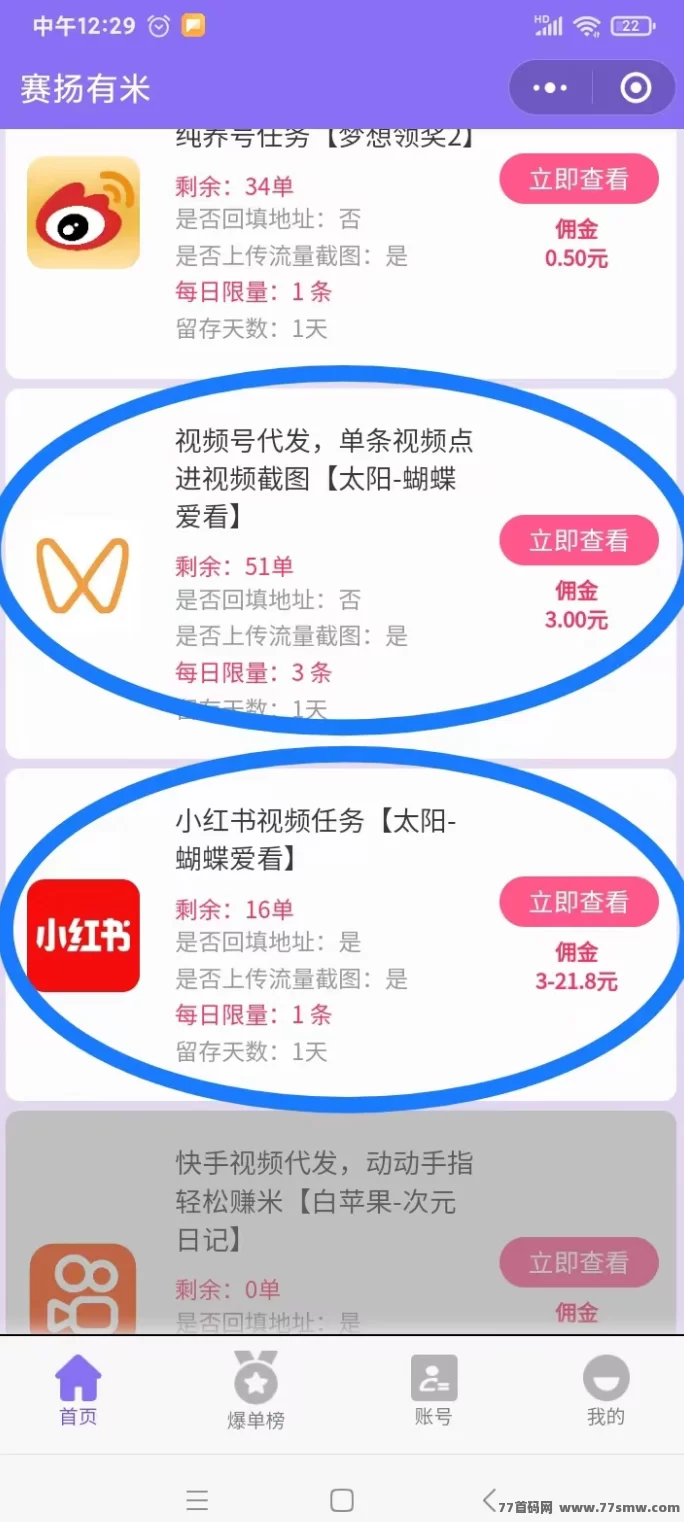Switch to the 我的 tab
Image resolution: width=684 pixels, height=1522 pixels.
click(x=606, y=1390)
